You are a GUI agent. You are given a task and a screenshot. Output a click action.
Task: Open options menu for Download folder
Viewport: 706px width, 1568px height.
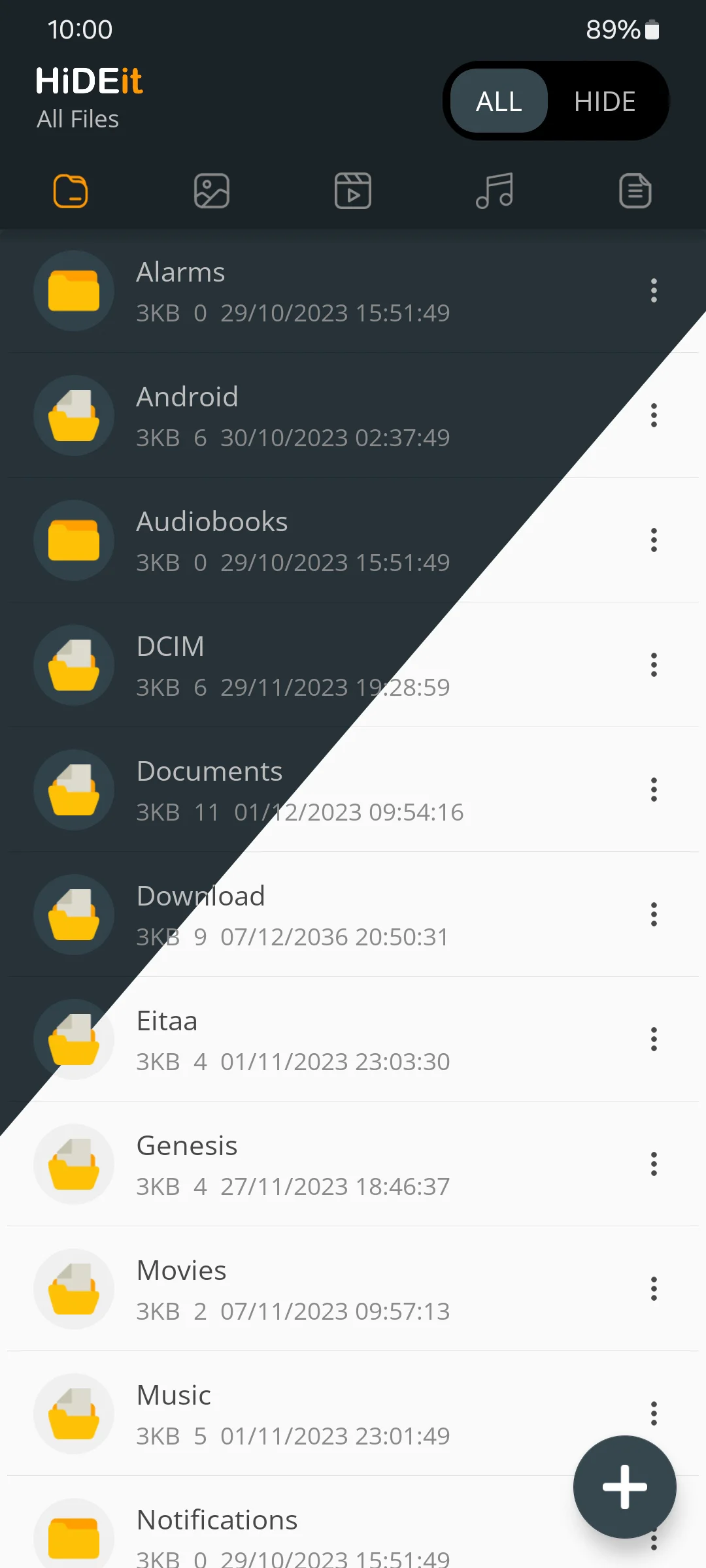654,914
